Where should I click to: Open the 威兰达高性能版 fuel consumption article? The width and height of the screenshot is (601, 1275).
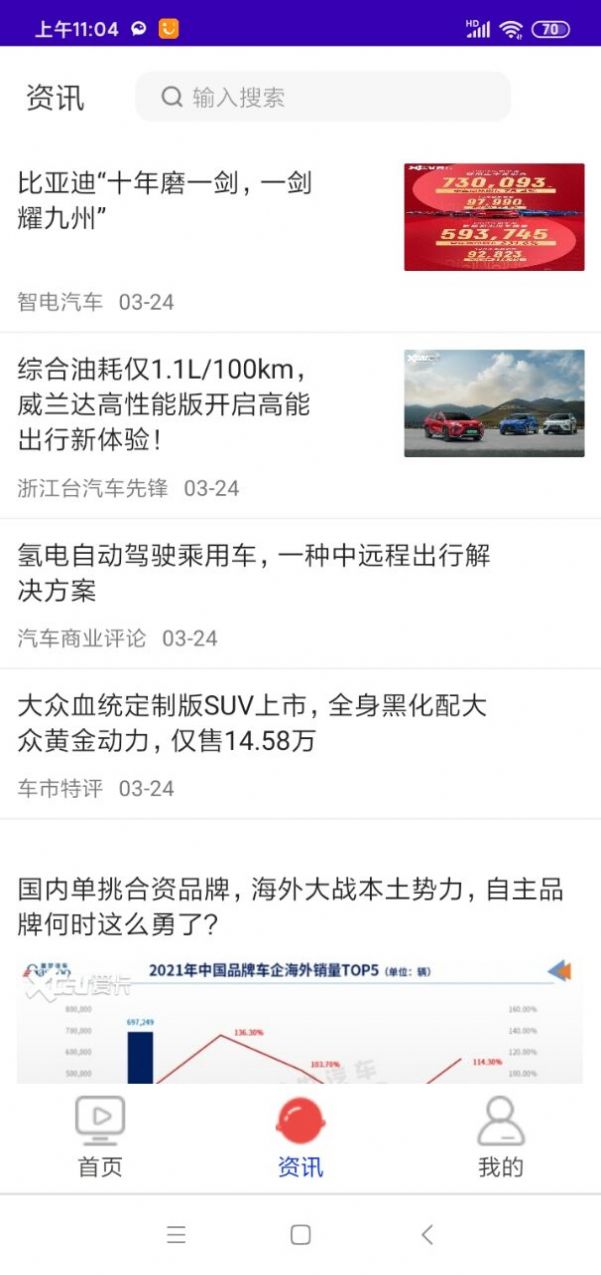[165, 403]
